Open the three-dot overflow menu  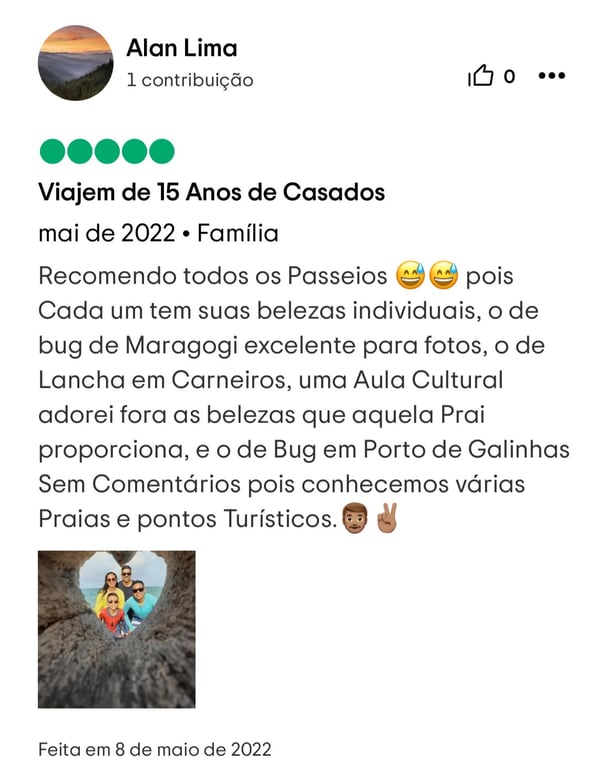point(552,77)
